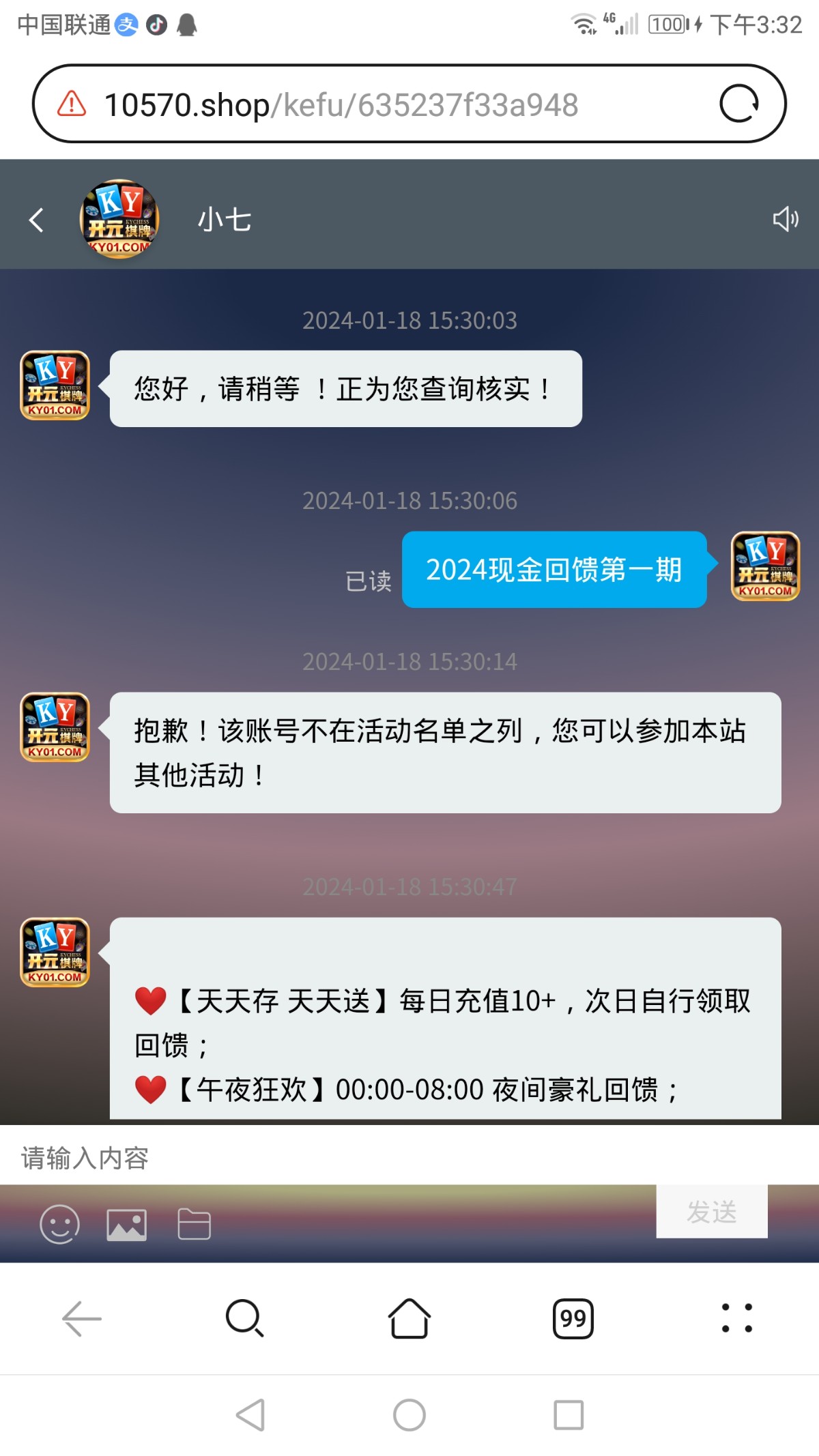819x1456 pixels.
Task: Open the 99 tabs switcher
Action: pos(573,1318)
